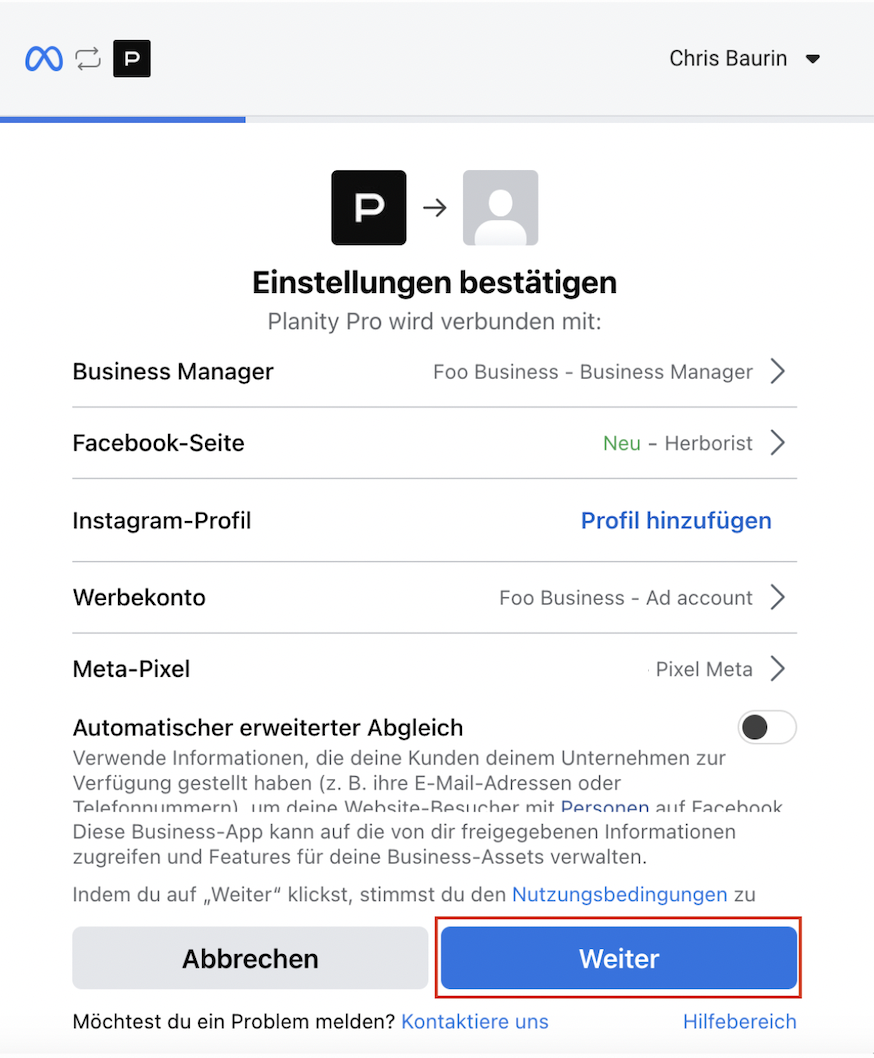This screenshot has width=874, height=1058.
Task: Confirm settings with Weiter
Action: pos(619,959)
